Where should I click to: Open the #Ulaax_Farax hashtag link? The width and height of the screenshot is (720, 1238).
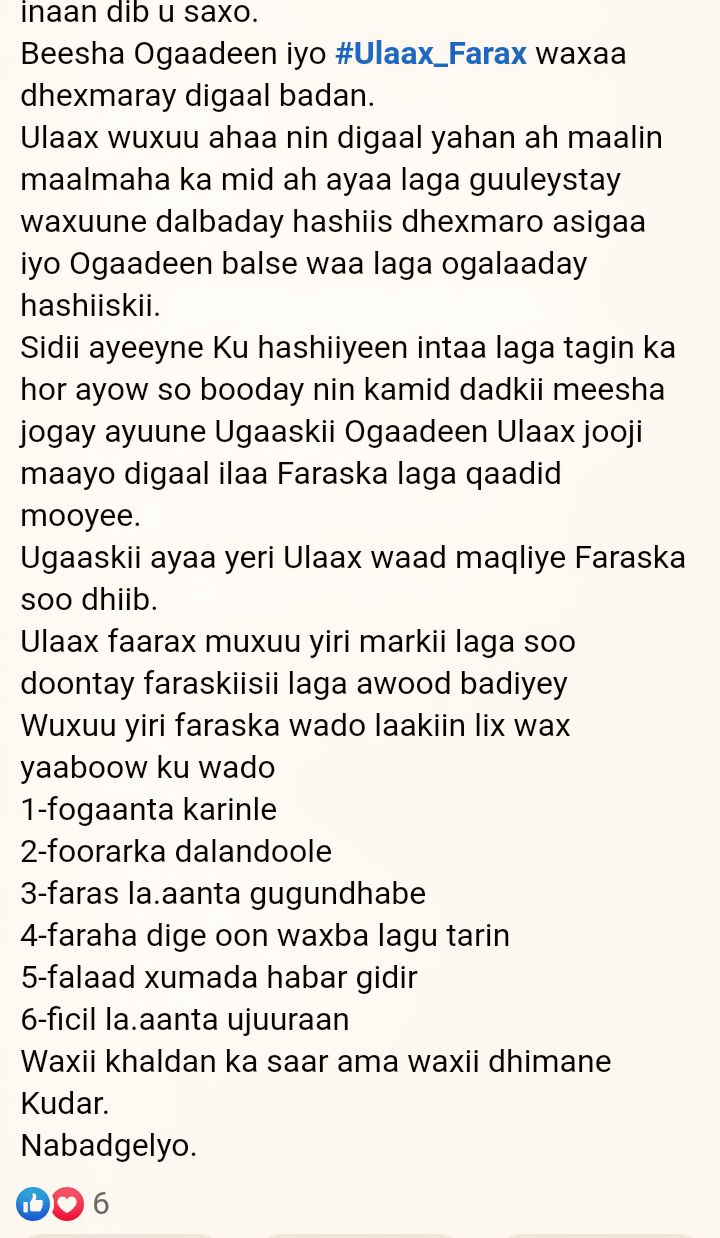[431, 54]
